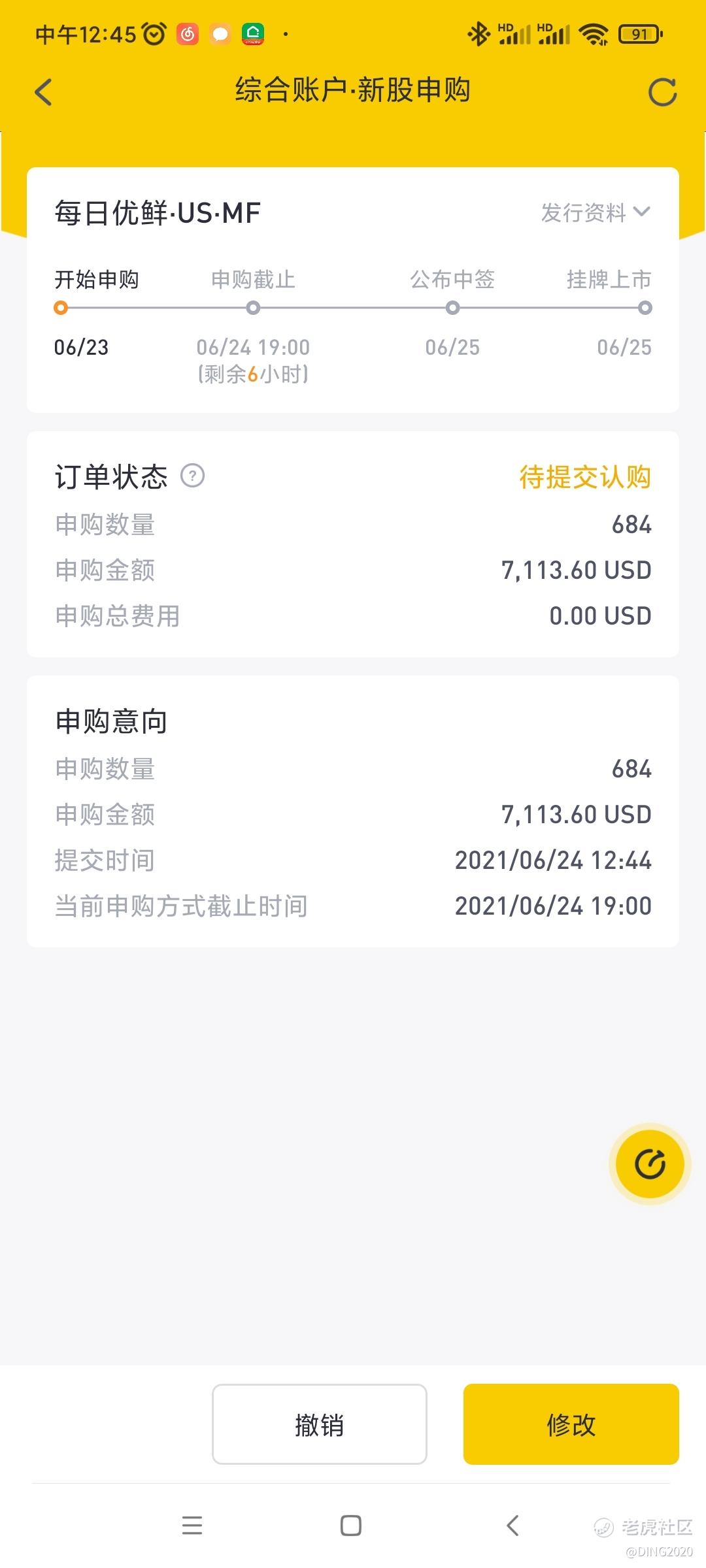Expand the 发行资料 dropdown
Image resolution: width=706 pixels, height=1568 pixels.
coord(596,212)
